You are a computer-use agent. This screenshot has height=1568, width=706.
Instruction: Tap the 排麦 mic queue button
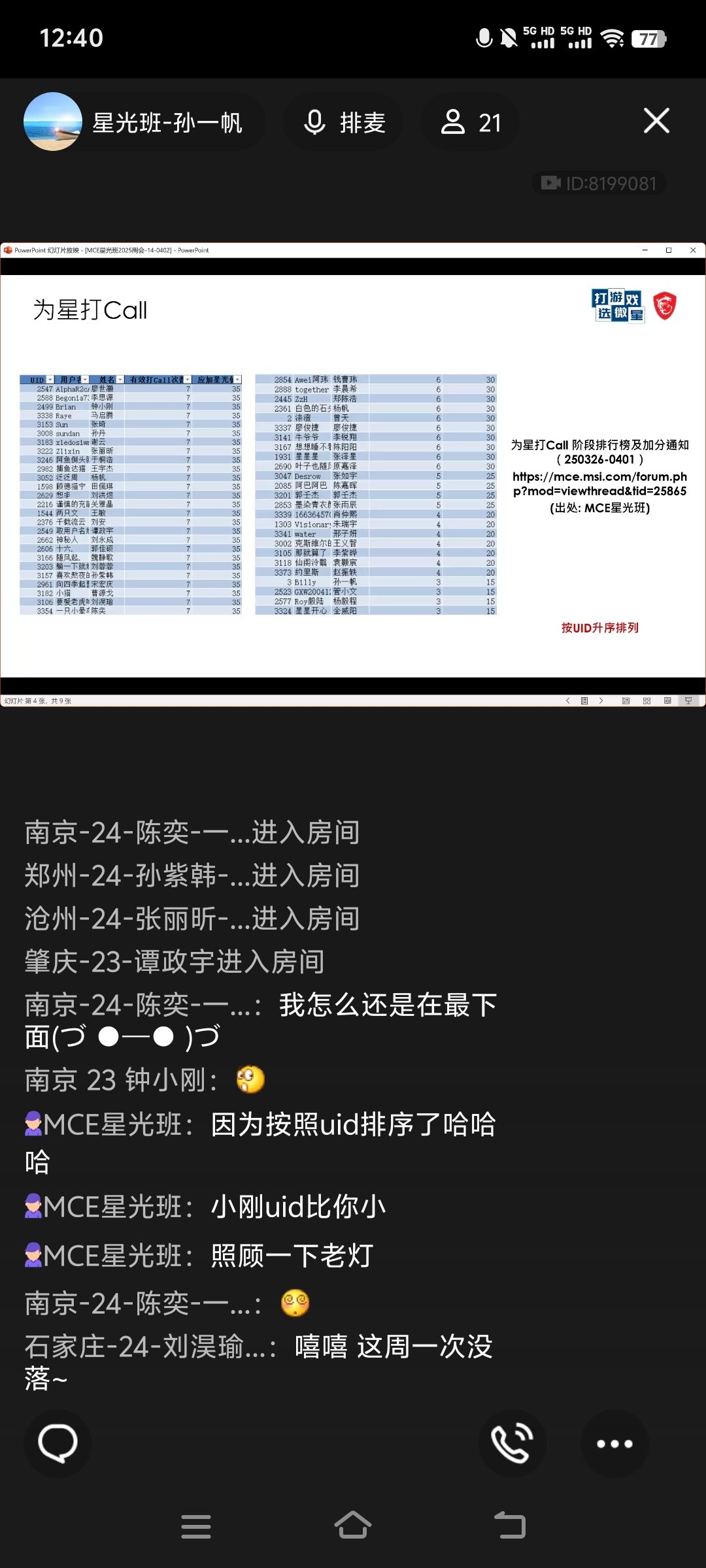345,122
